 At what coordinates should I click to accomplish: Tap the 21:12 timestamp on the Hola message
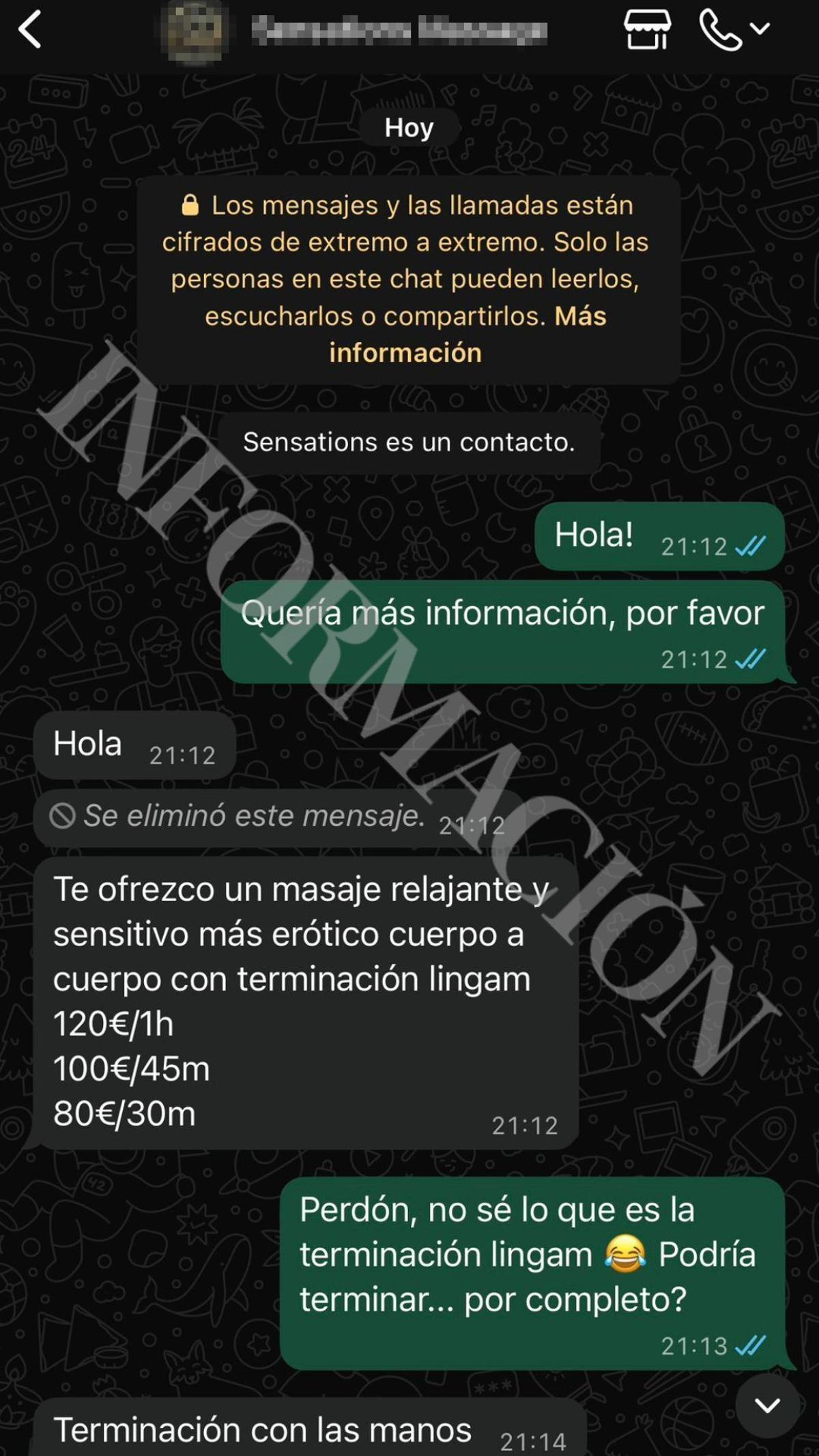coord(183,756)
